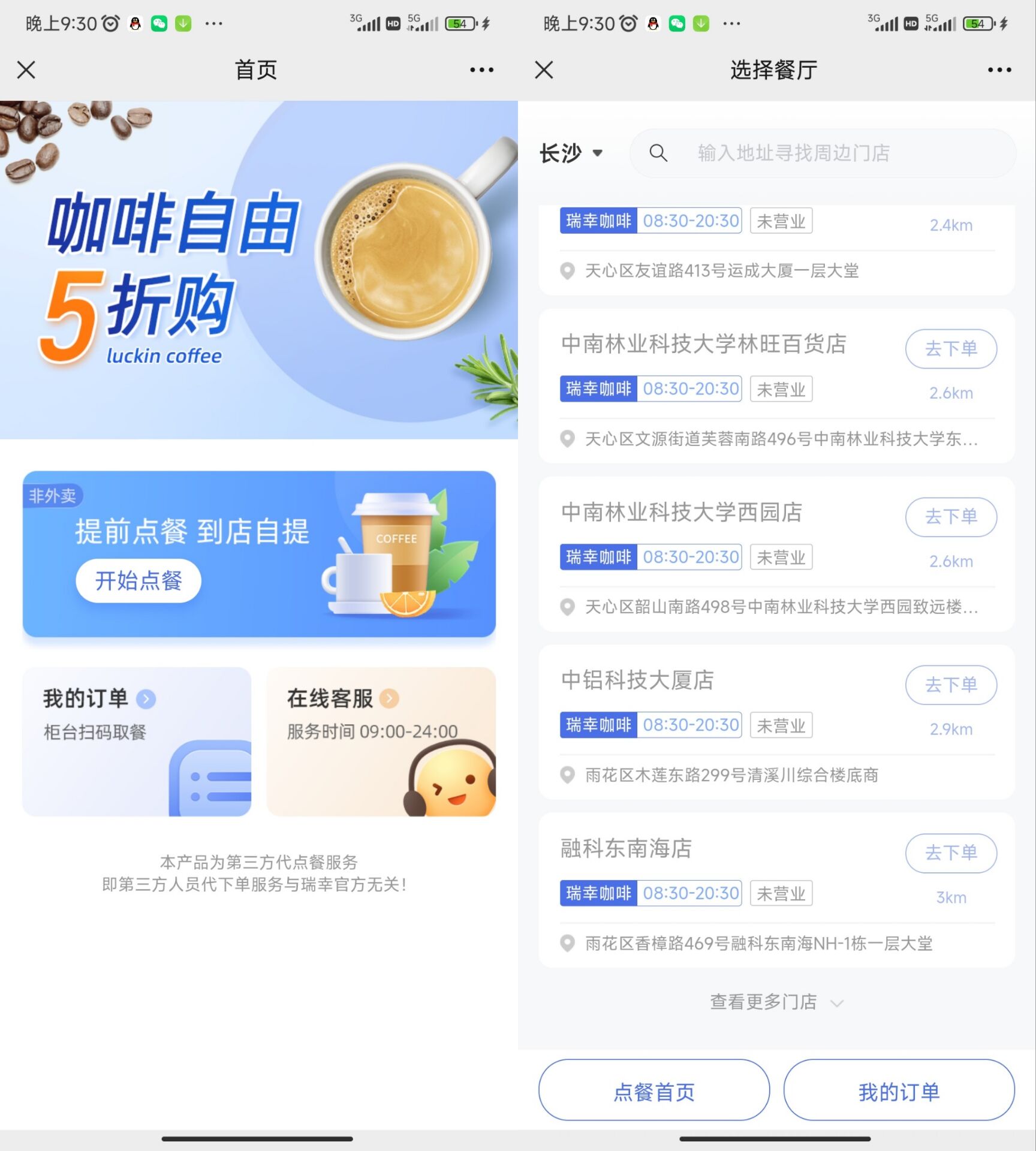This screenshot has height=1151, width=1036.
Task: Select 我的订单 at the bottom of store list
Action: click(898, 1091)
